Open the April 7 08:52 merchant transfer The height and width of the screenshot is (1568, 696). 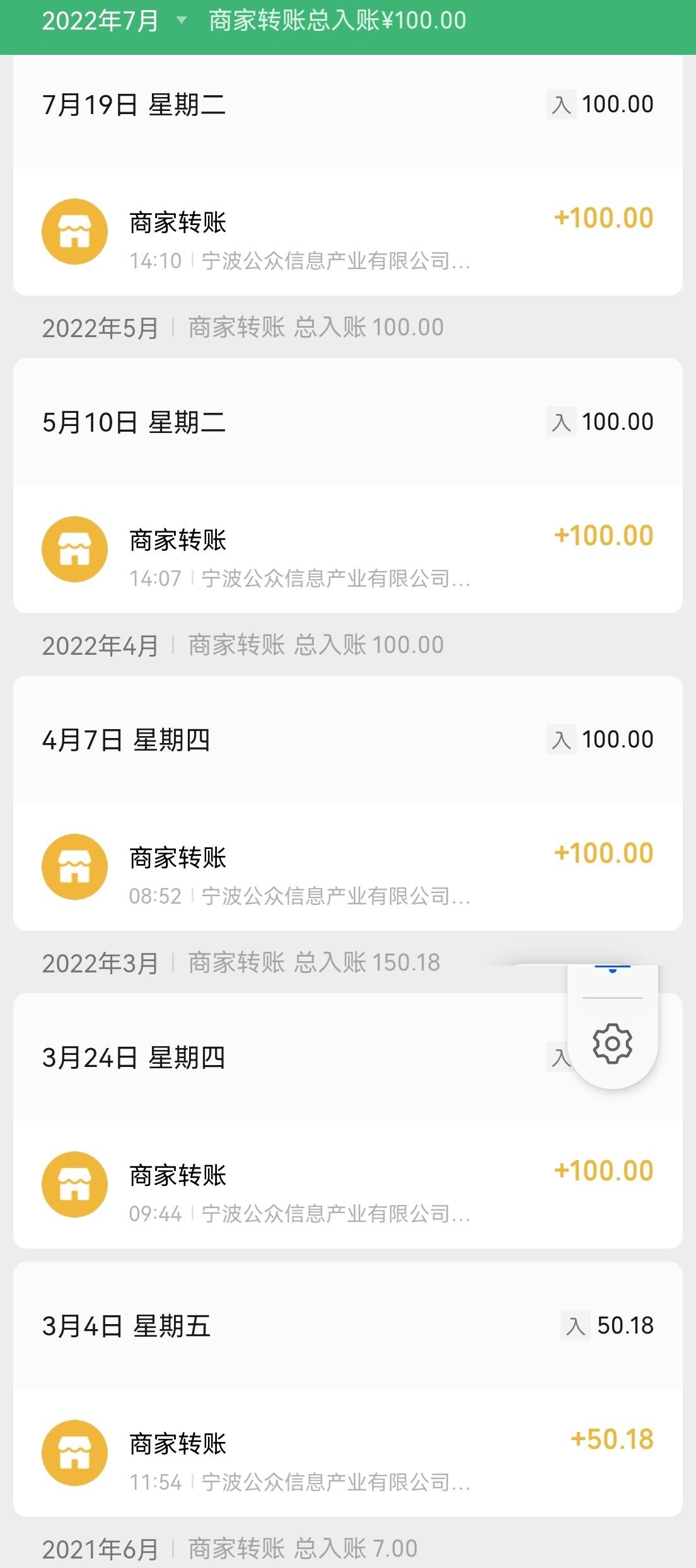[348, 867]
